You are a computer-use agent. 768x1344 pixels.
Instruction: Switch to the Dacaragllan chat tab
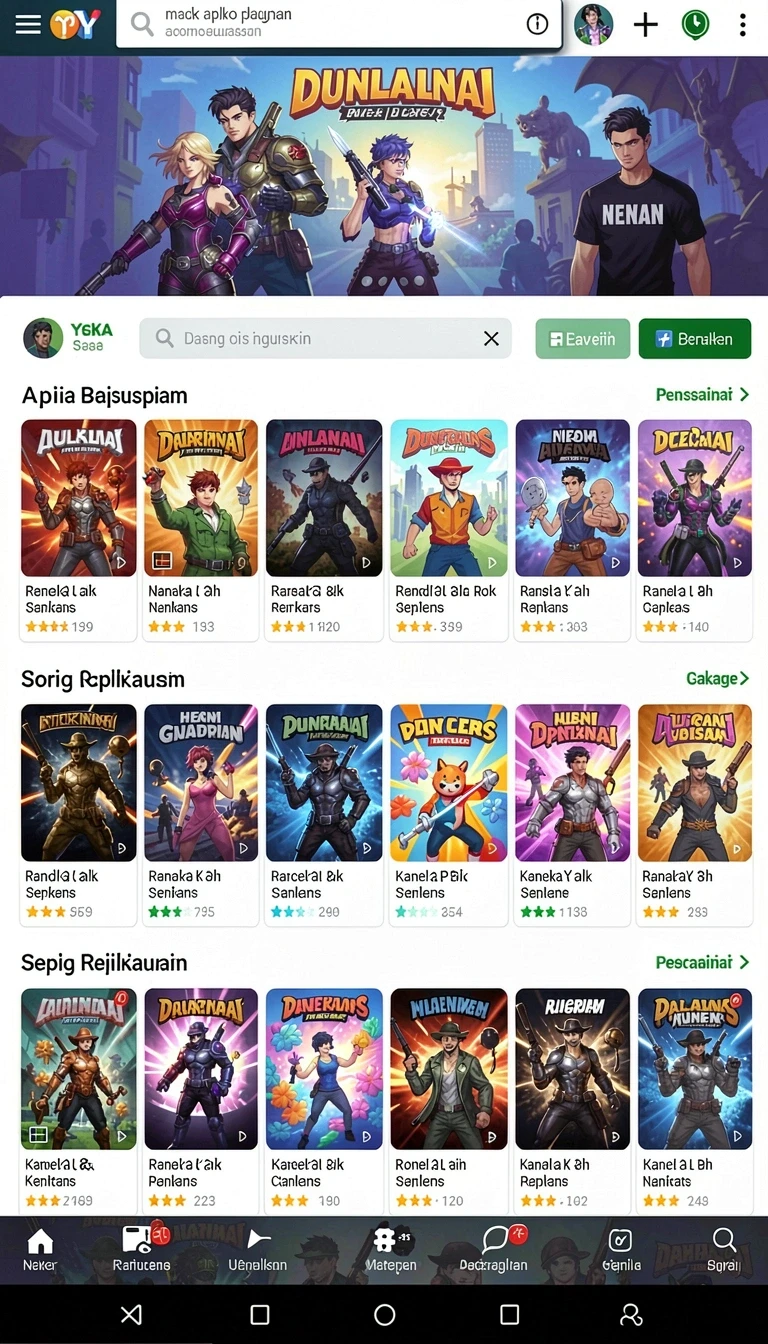point(494,1250)
